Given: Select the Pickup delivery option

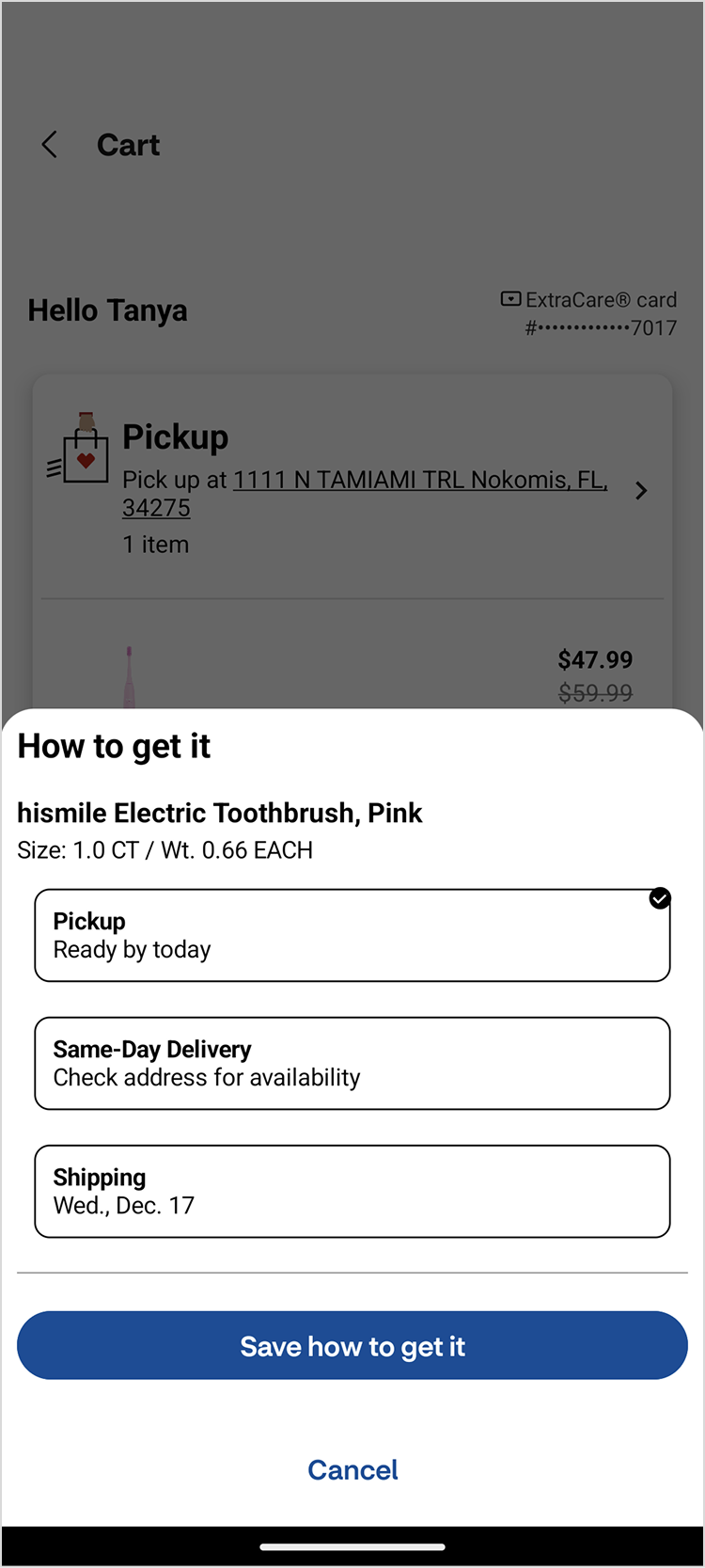Looking at the screenshot, I should pyautogui.click(x=352, y=934).
